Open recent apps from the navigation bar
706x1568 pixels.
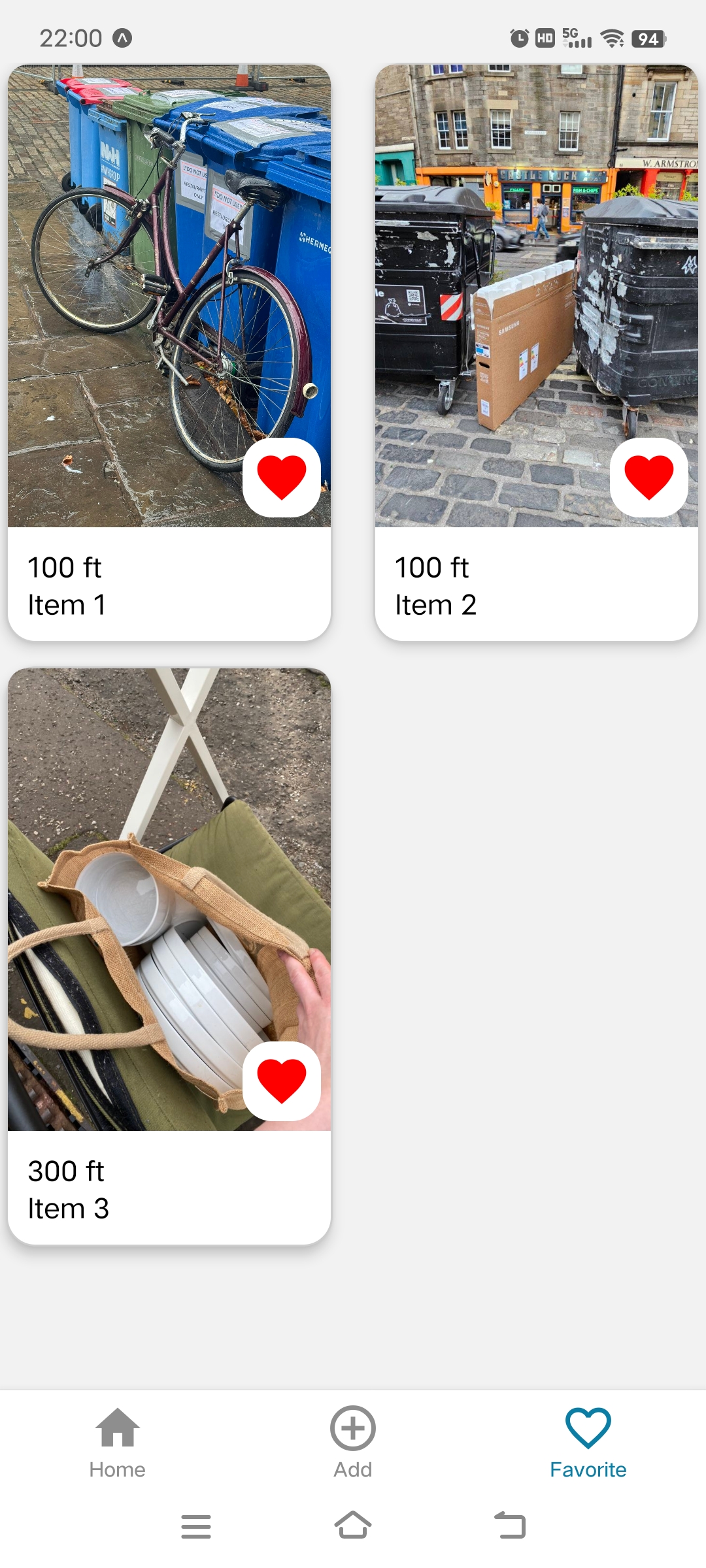pos(195,1526)
